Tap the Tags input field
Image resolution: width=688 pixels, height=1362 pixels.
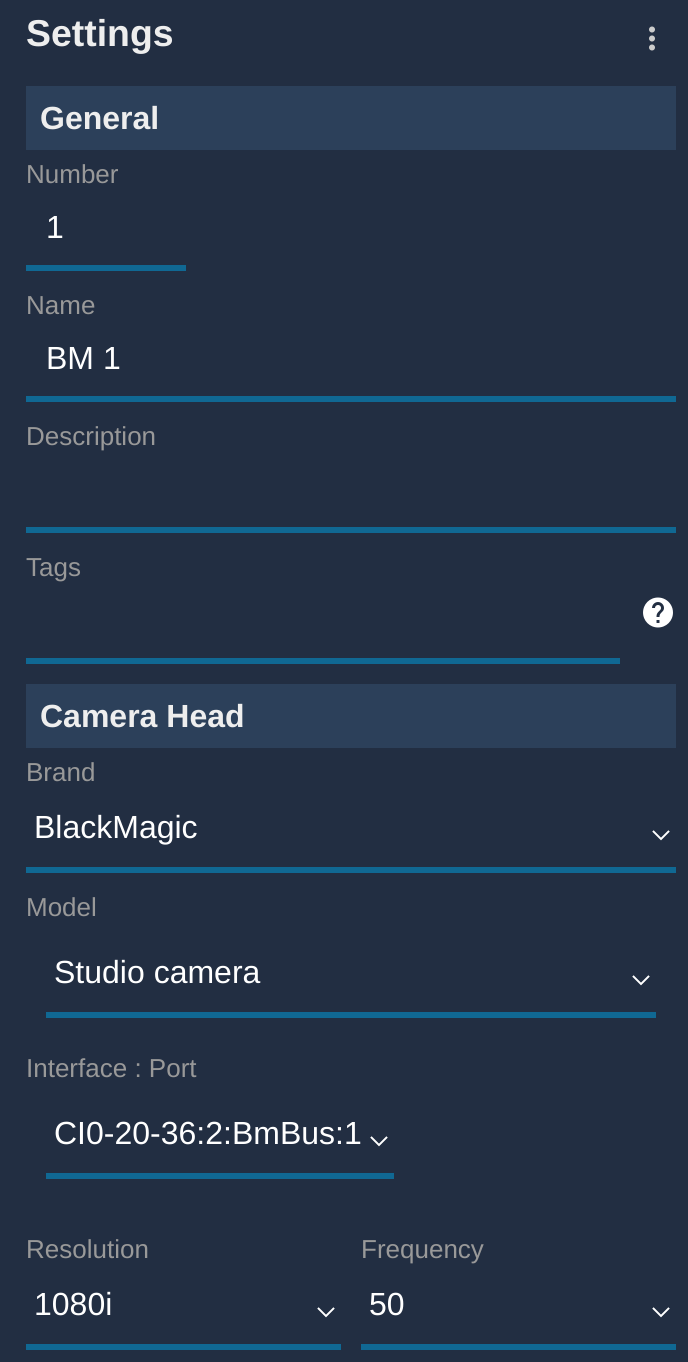pos(322,620)
